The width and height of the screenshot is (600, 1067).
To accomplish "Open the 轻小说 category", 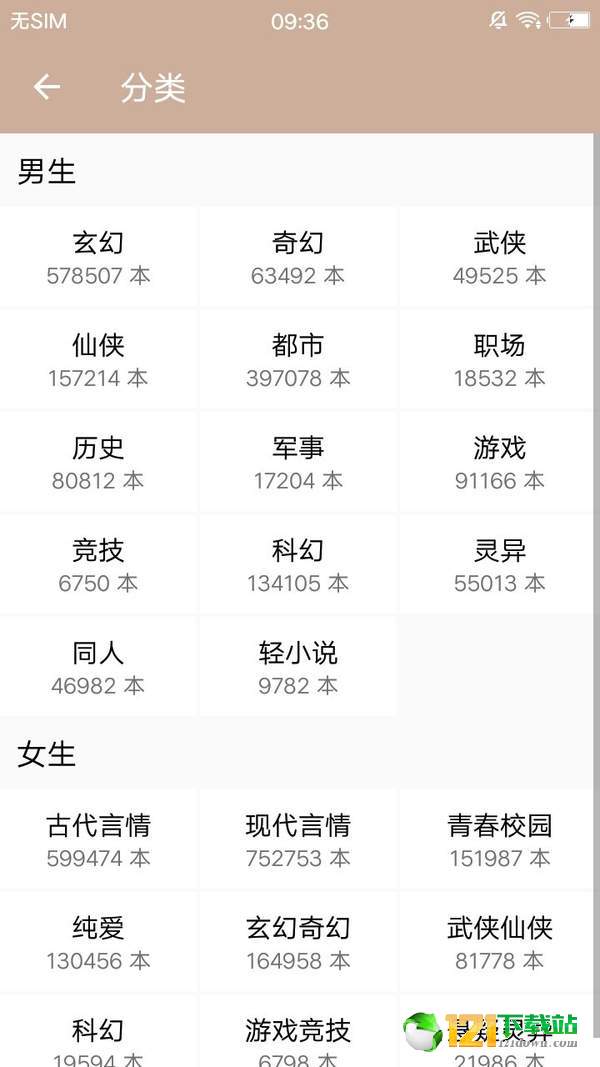I will [x=298, y=667].
